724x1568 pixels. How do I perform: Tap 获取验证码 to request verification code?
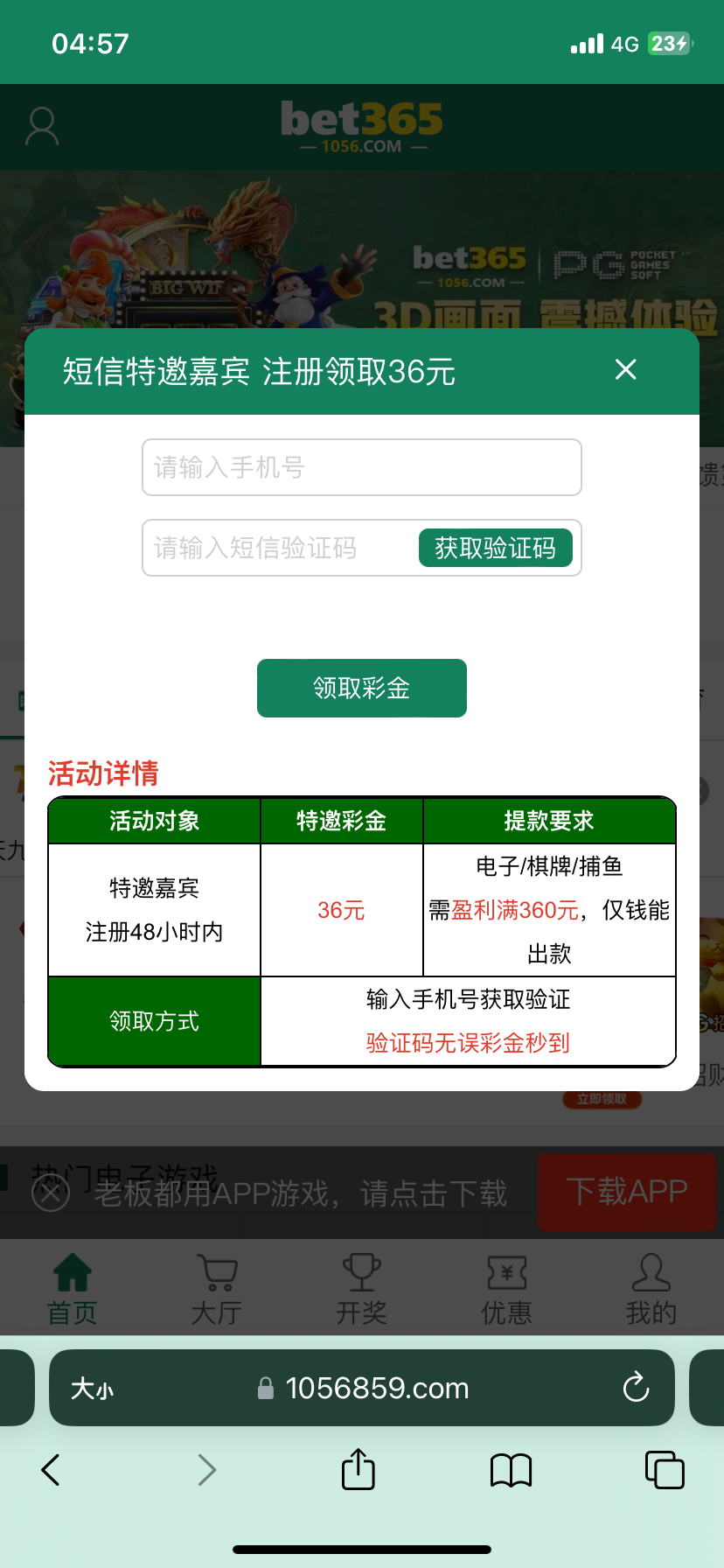coord(497,548)
